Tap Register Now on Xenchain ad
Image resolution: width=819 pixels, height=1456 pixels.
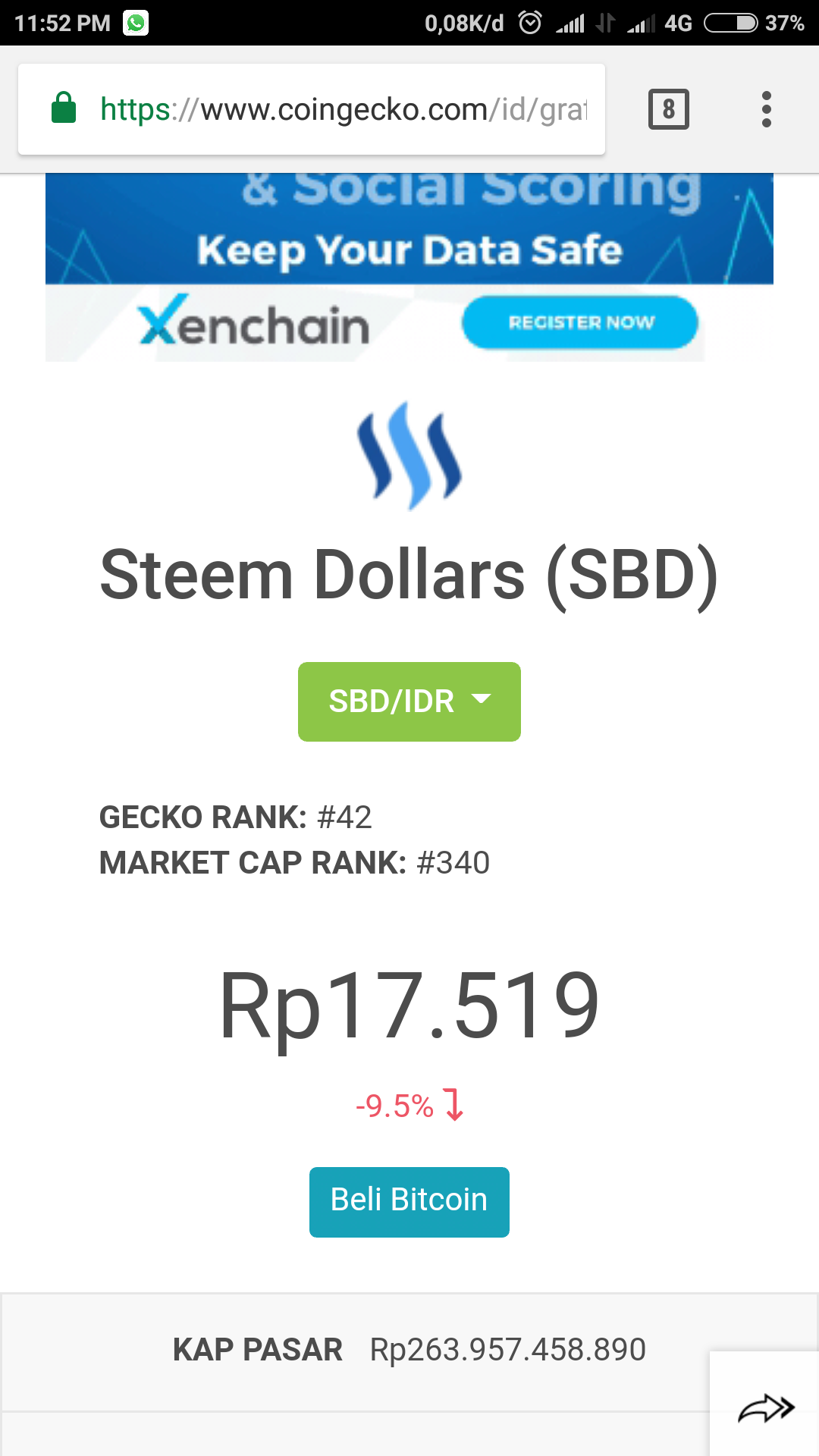pos(580,322)
